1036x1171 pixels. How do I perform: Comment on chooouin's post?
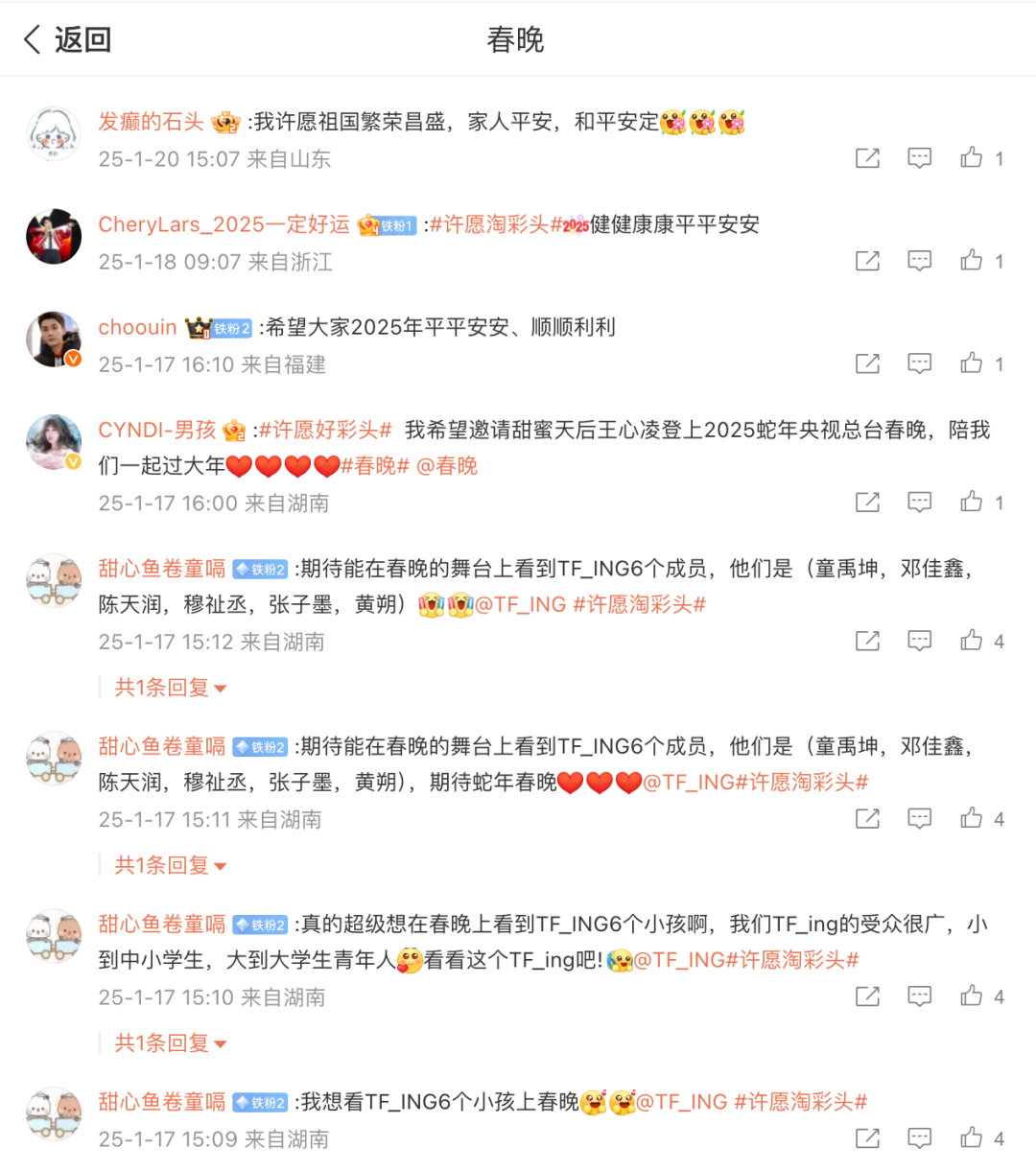919,363
